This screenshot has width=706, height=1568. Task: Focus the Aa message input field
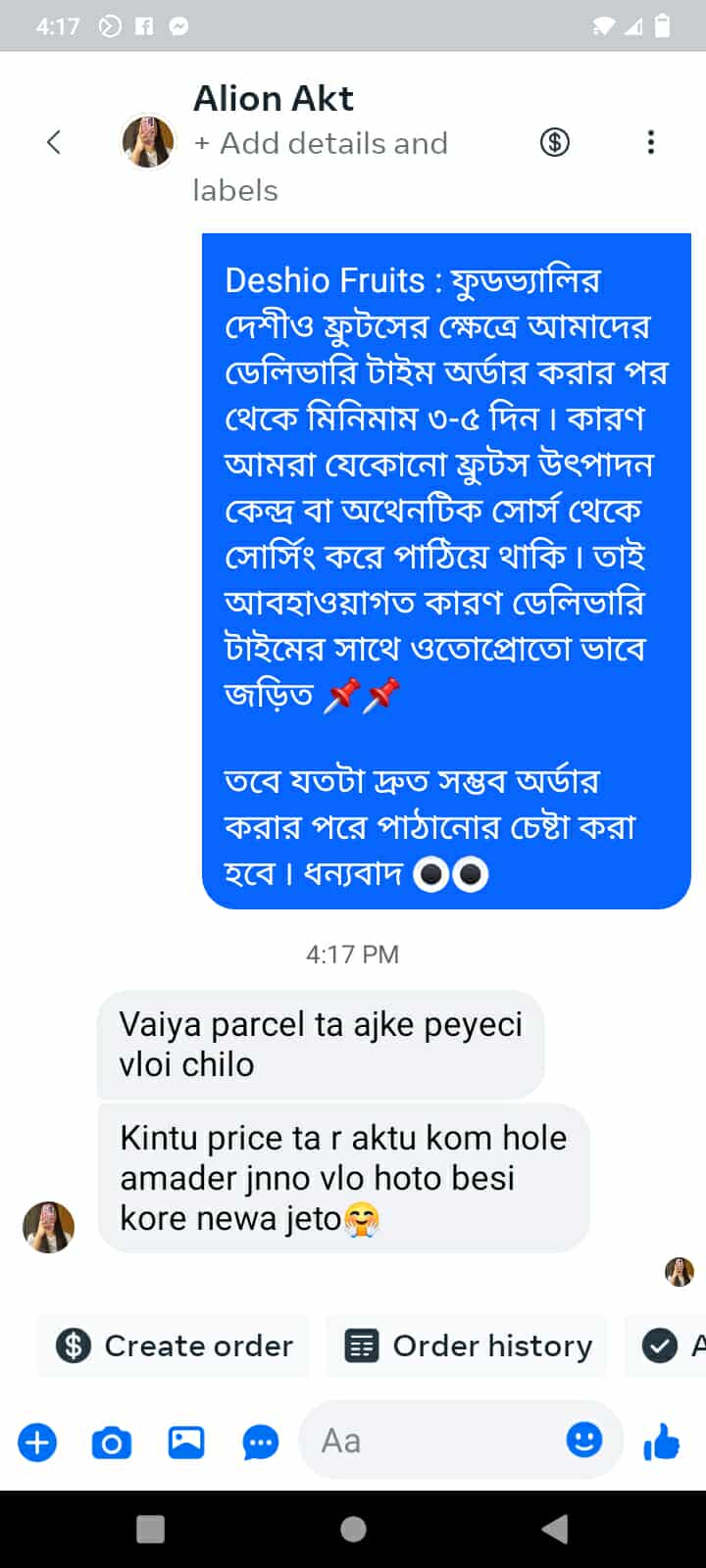431,1441
